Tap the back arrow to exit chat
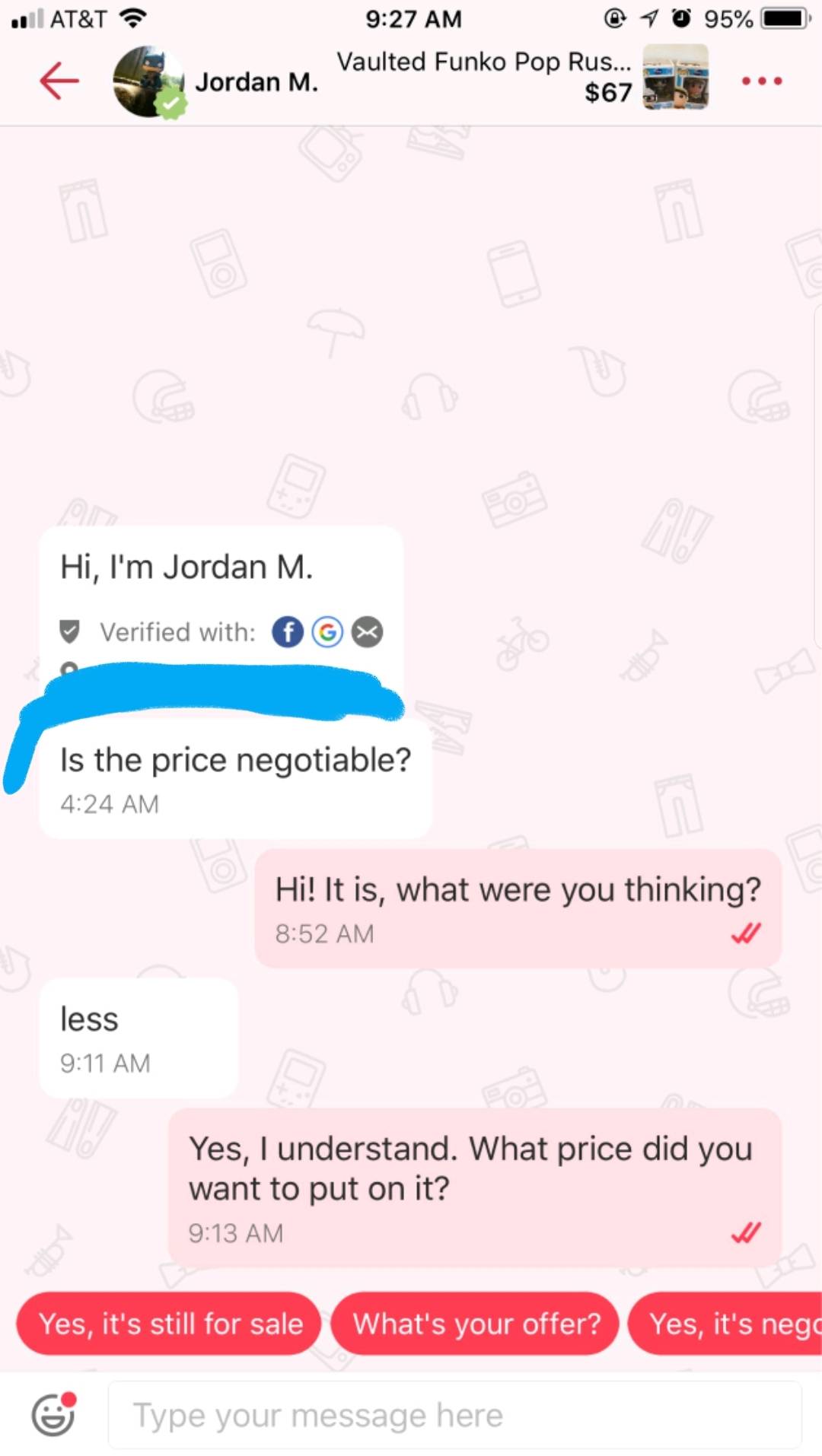Image resolution: width=822 pixels, height=1456 pixels. [x=59, y=81]
